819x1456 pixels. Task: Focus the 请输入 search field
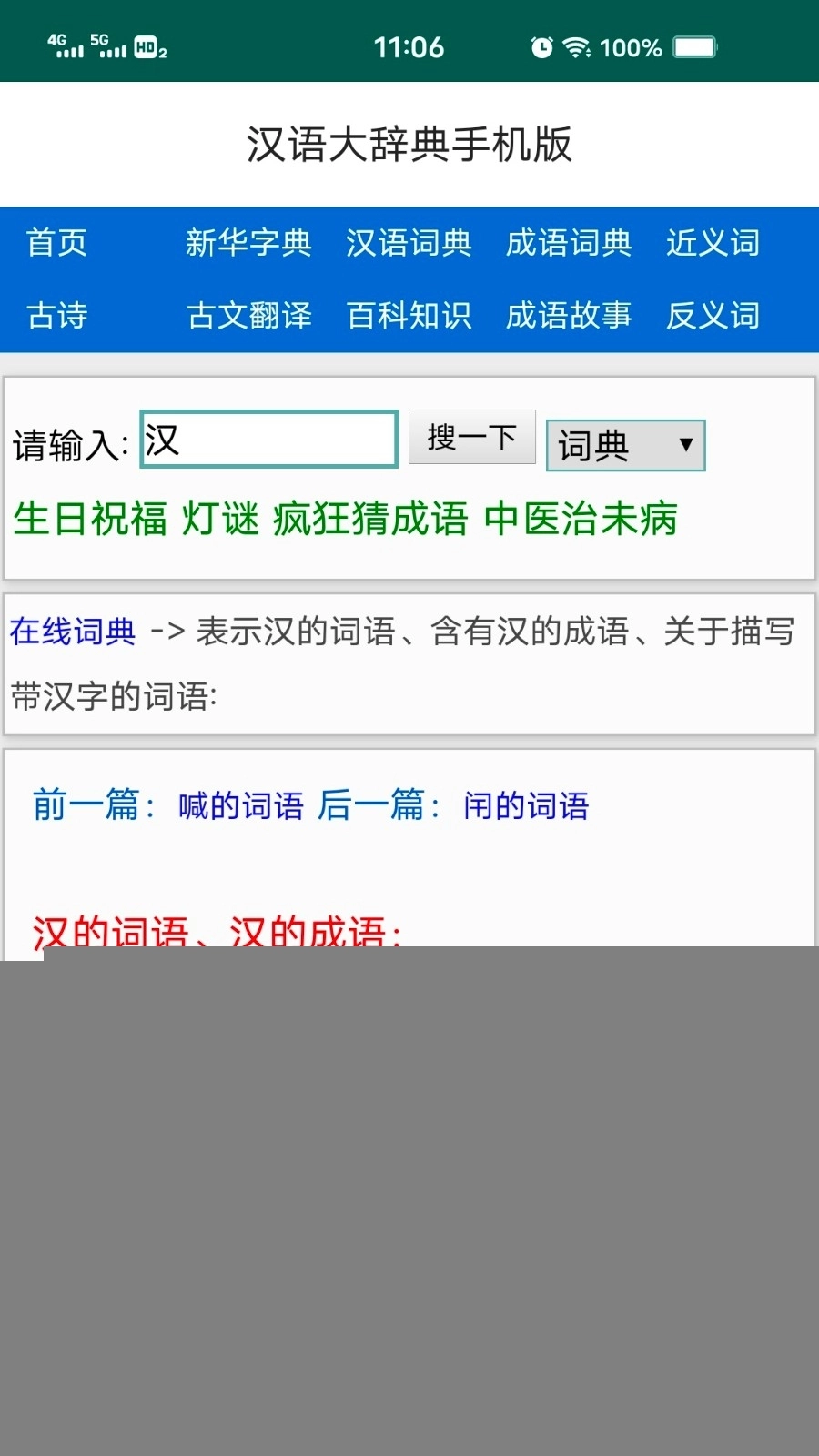(x=269, y=440)
